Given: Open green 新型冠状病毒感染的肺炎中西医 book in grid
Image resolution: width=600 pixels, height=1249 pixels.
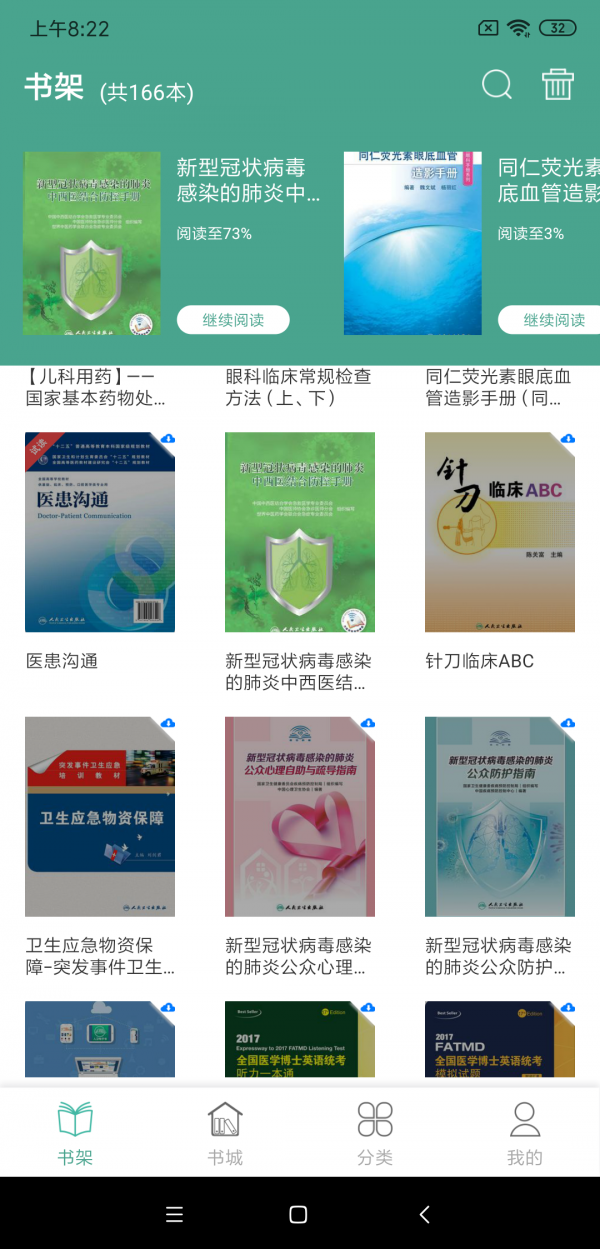Looking at the screenshot, I should [300, 532].
